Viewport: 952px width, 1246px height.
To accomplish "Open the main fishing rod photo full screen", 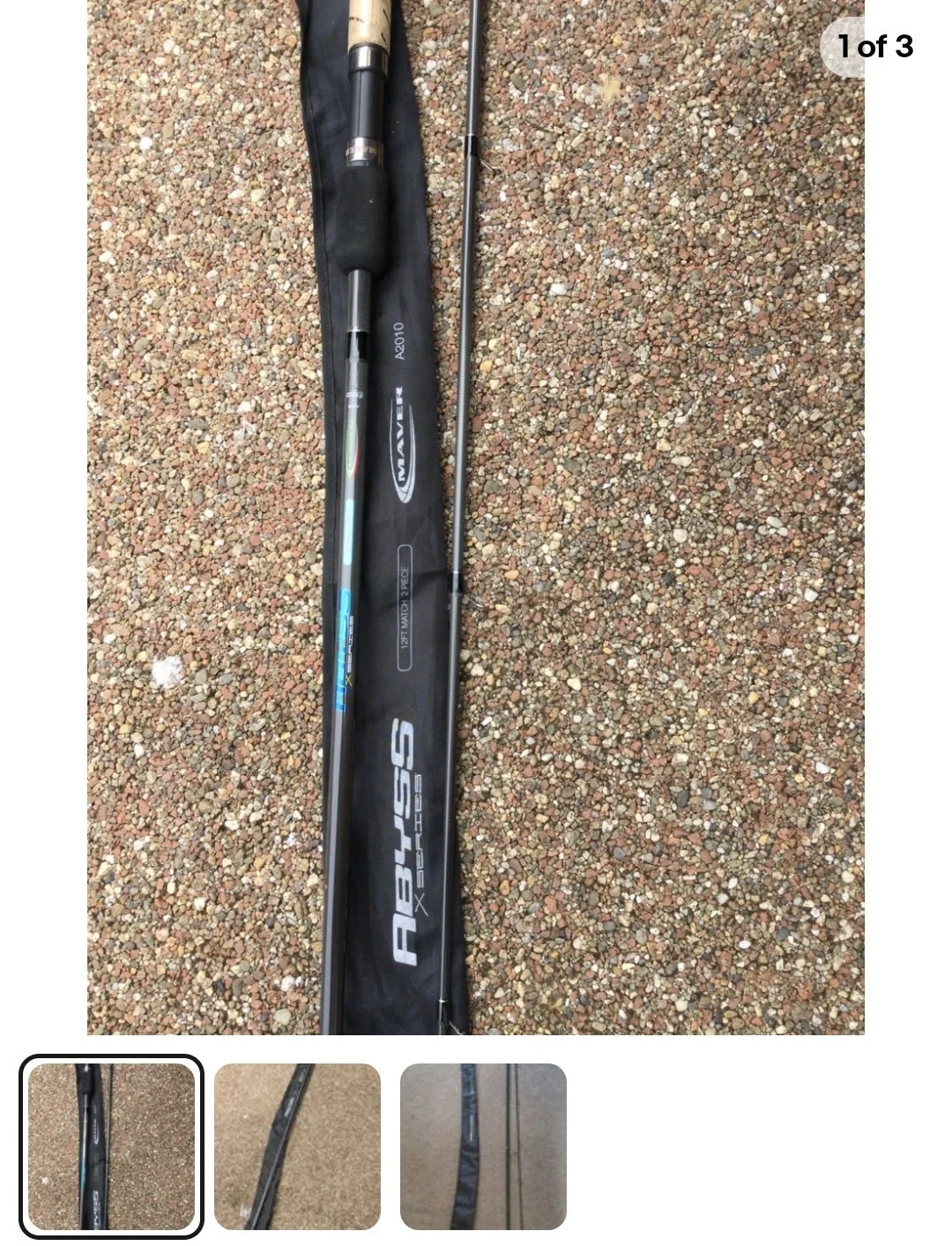I will coord(475,517).
